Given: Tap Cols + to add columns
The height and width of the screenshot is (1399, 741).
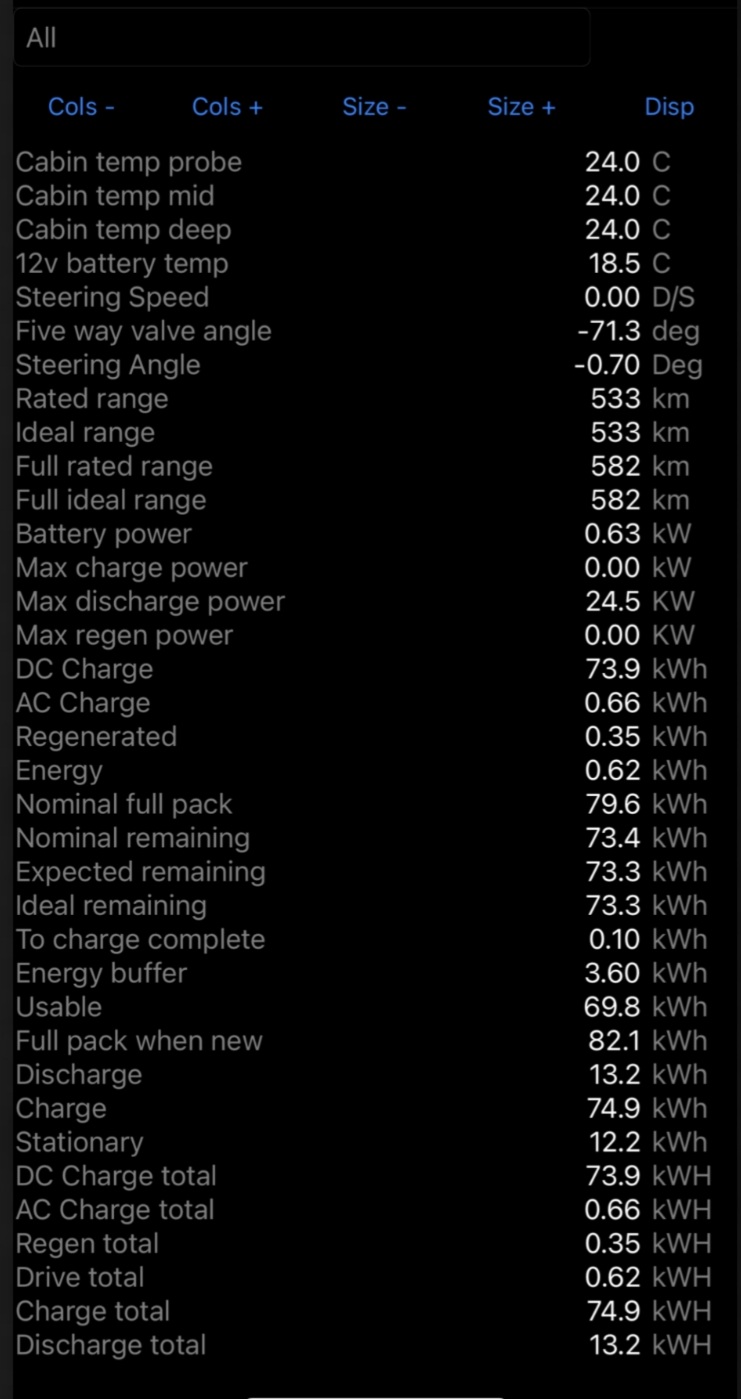Looking at the screenshot, I should tap(227, 107).
